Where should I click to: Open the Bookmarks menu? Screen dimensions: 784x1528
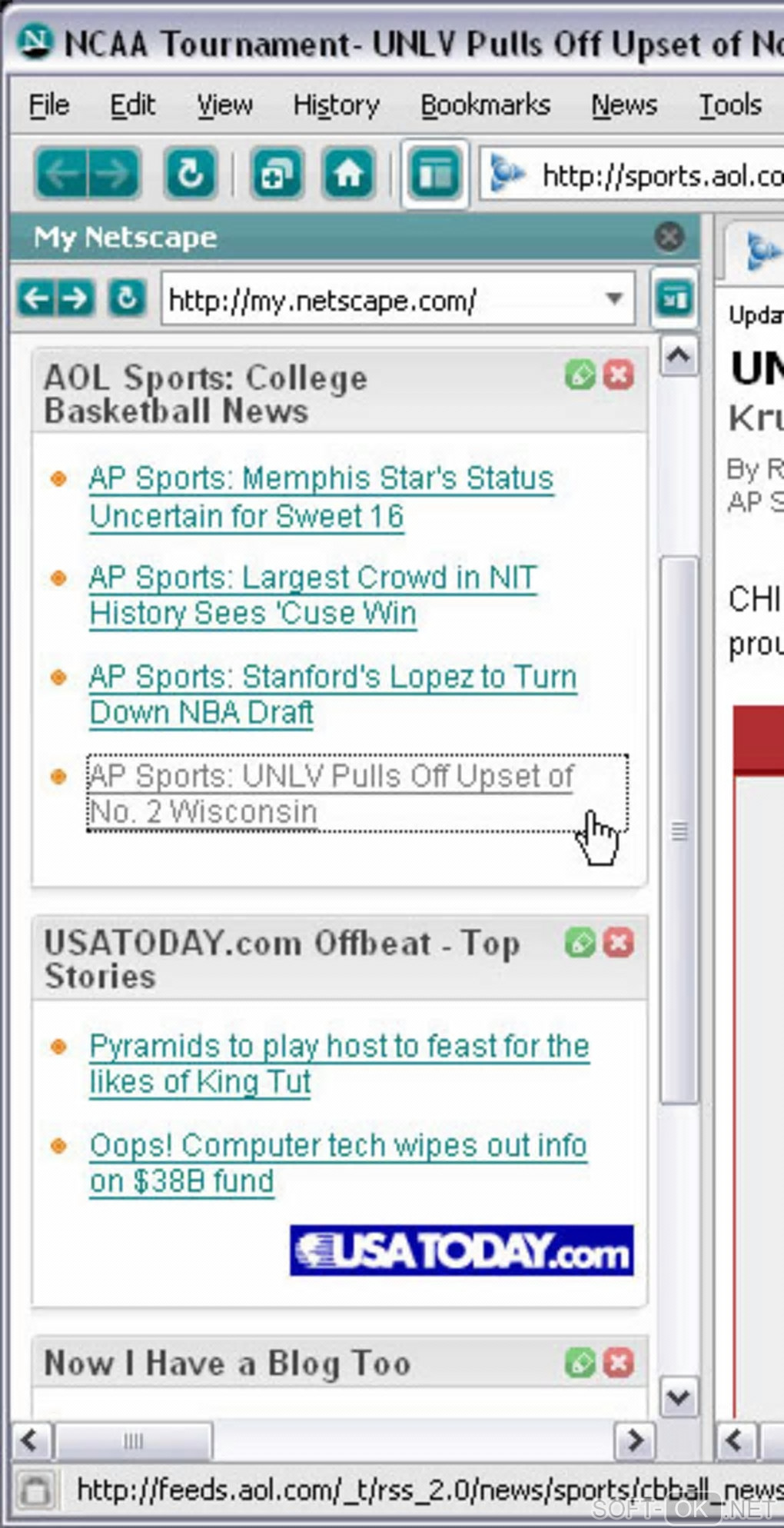pos(485,105)
